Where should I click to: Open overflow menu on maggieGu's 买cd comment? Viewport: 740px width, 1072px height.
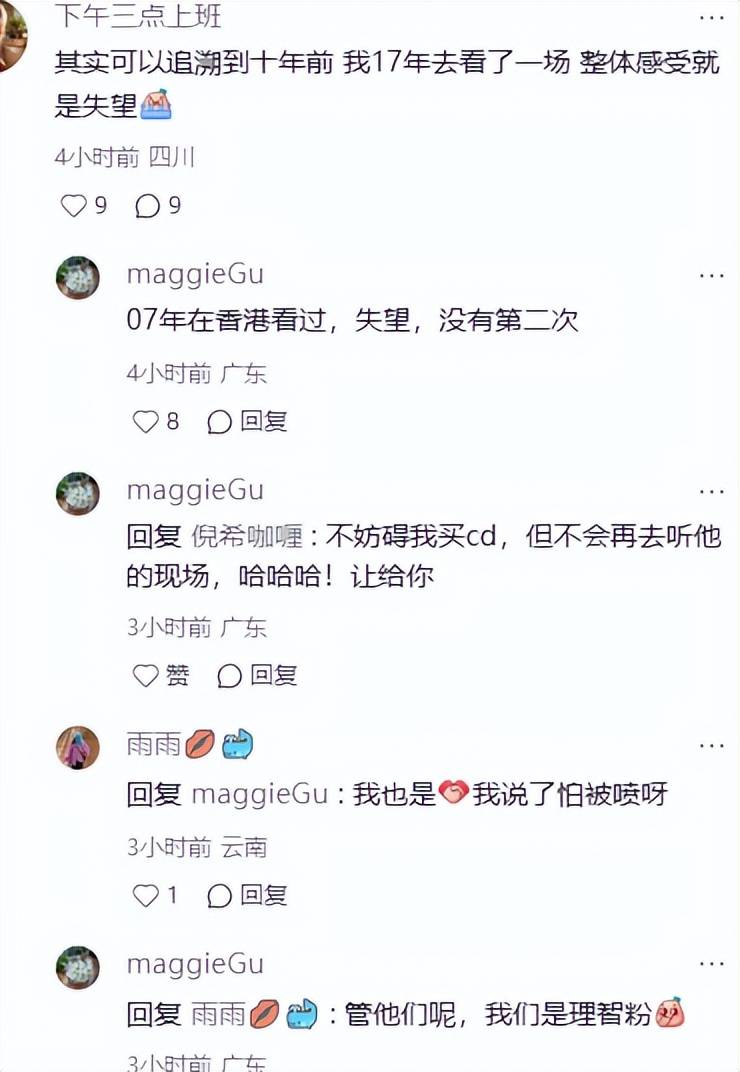tap(711, 492)
